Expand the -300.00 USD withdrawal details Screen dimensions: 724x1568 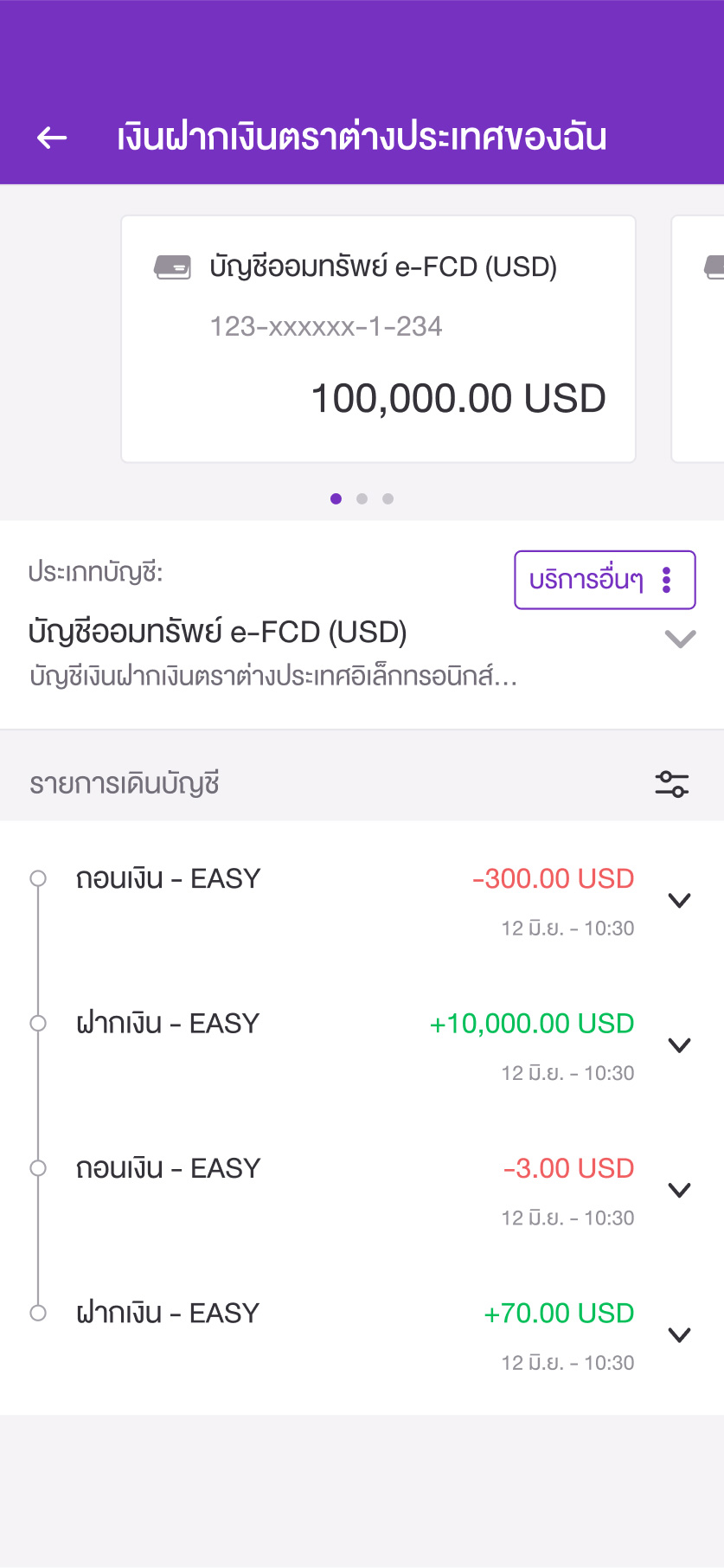(x=680, y=901)
